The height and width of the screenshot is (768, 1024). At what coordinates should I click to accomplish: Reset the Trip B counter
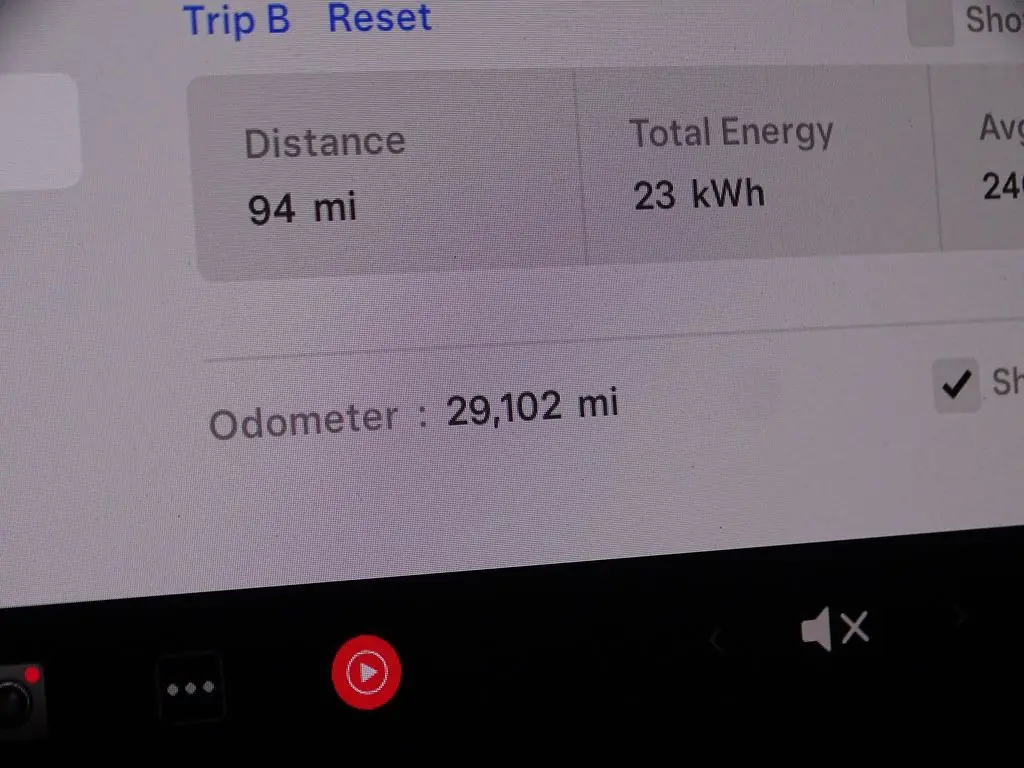pyautogui.click(x=380, y=19)
